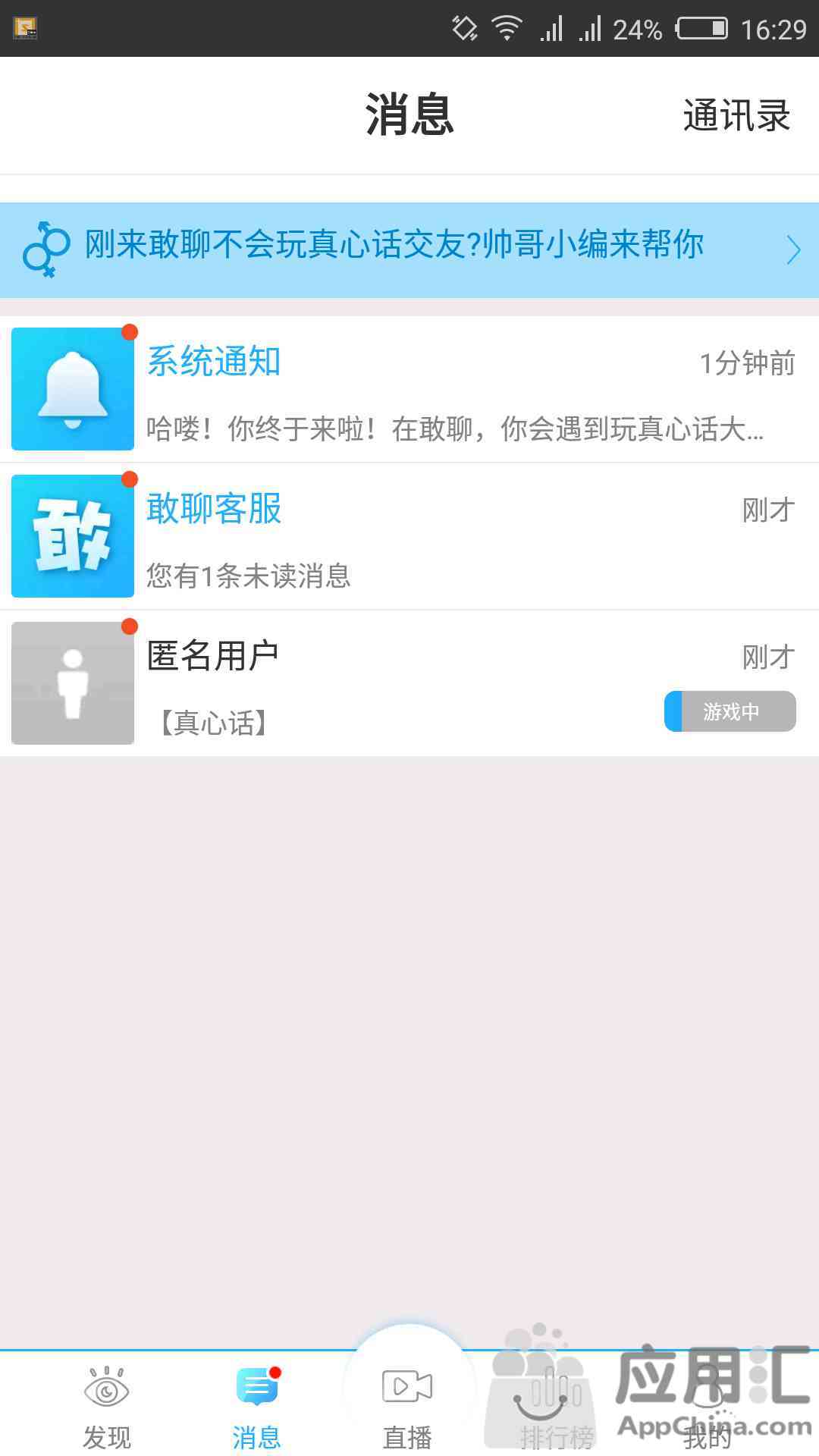Go to the 直播 live tab

tap(408, 1407)
